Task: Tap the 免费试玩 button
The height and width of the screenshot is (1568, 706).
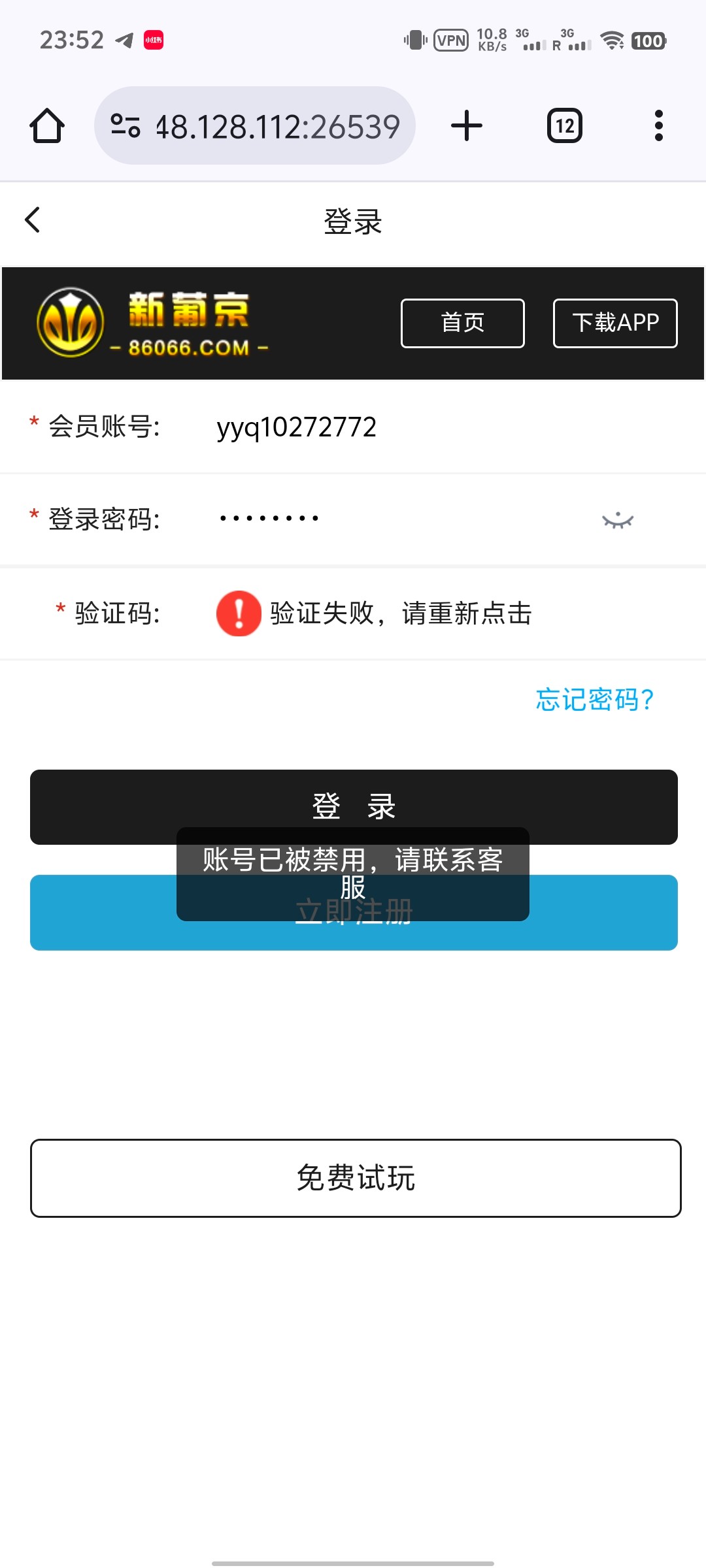Action: 356,1178
